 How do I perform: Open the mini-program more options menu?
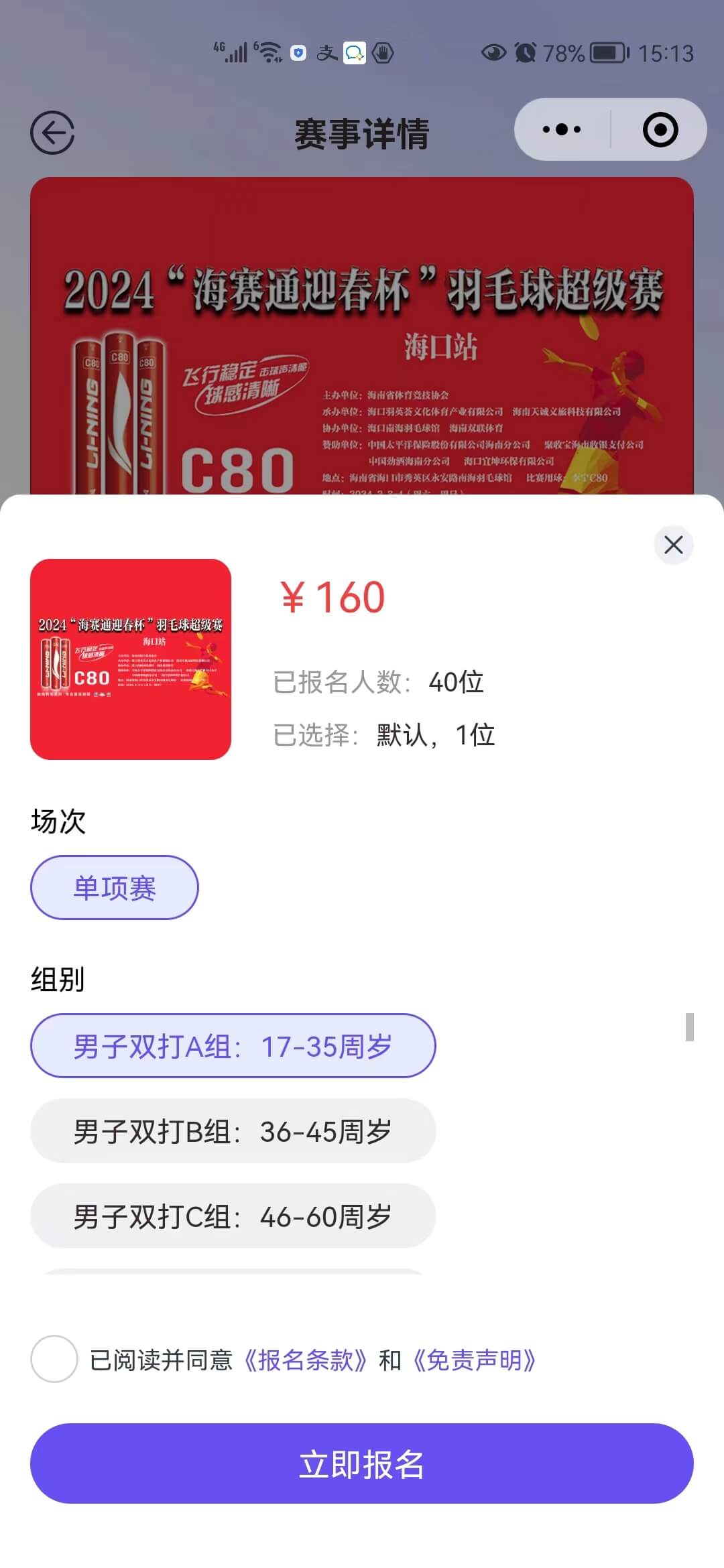coord(560,129)
